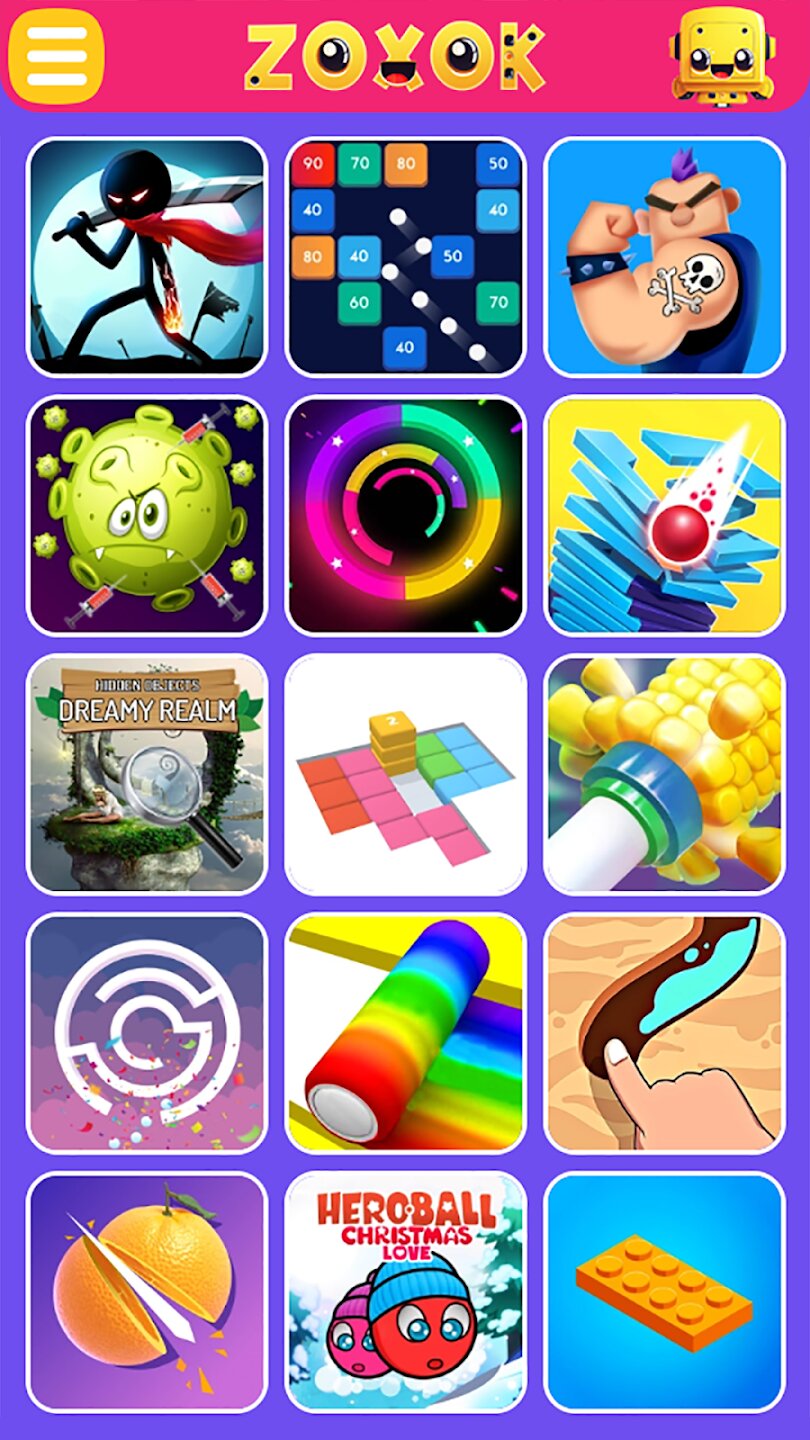Open the hamburger menu

[x=56, y=56]
